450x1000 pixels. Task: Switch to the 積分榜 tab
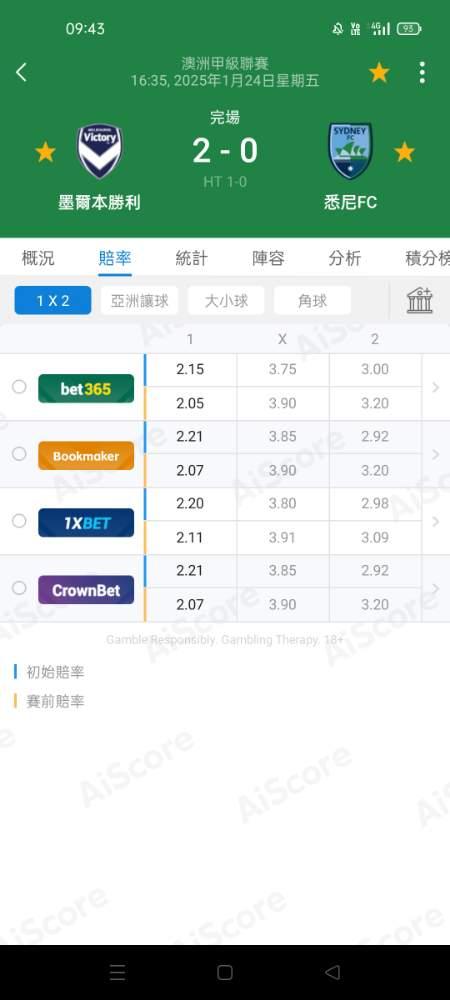pos(428,258)
